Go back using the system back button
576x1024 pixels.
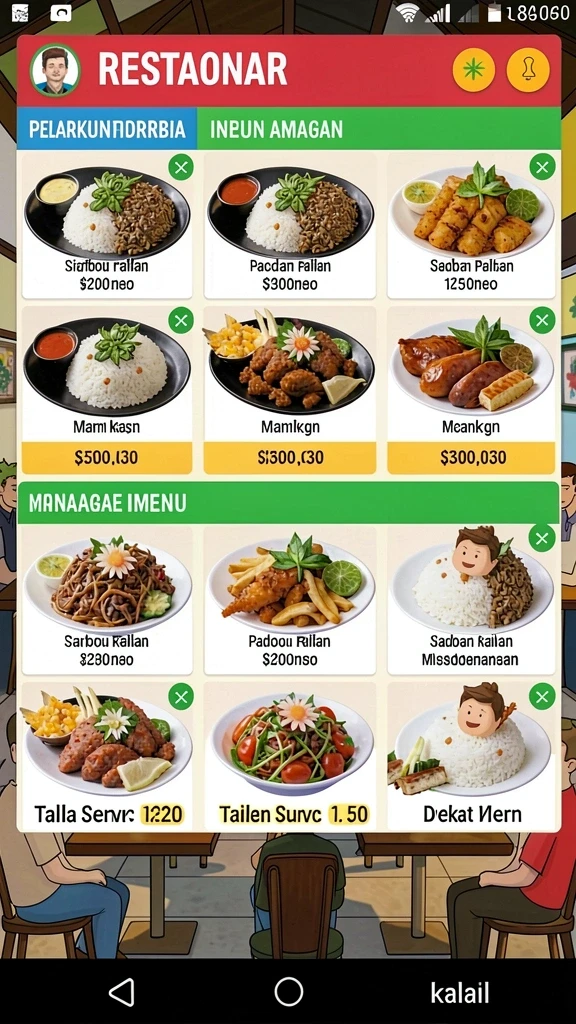click(121, 992)
